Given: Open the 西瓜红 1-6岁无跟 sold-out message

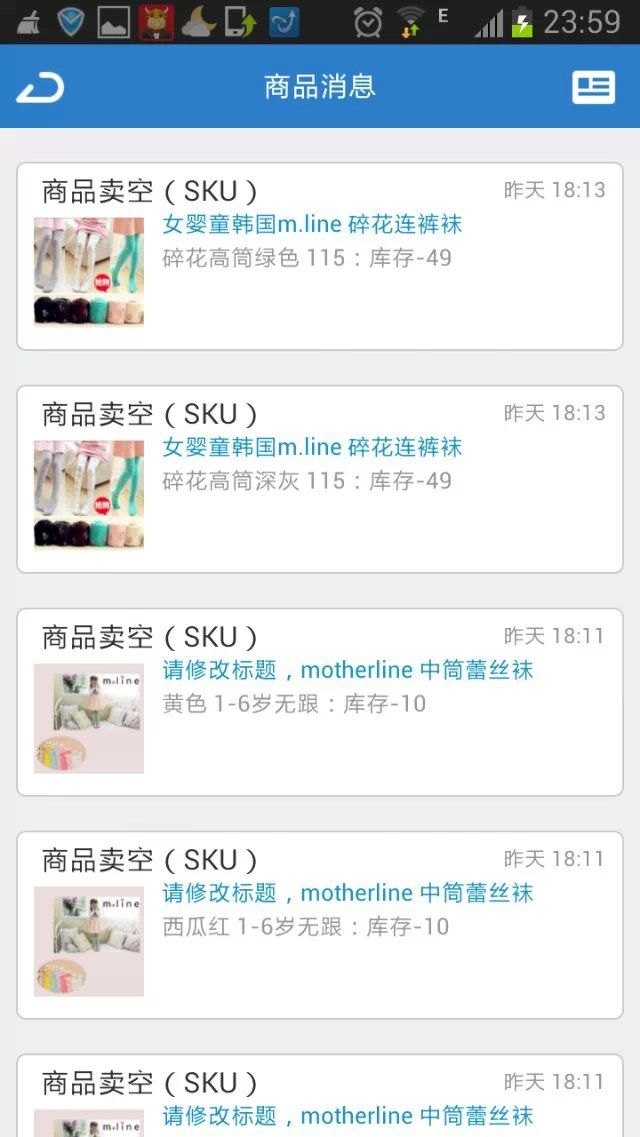Looking at the screenshot, I should tap(320, 926).
